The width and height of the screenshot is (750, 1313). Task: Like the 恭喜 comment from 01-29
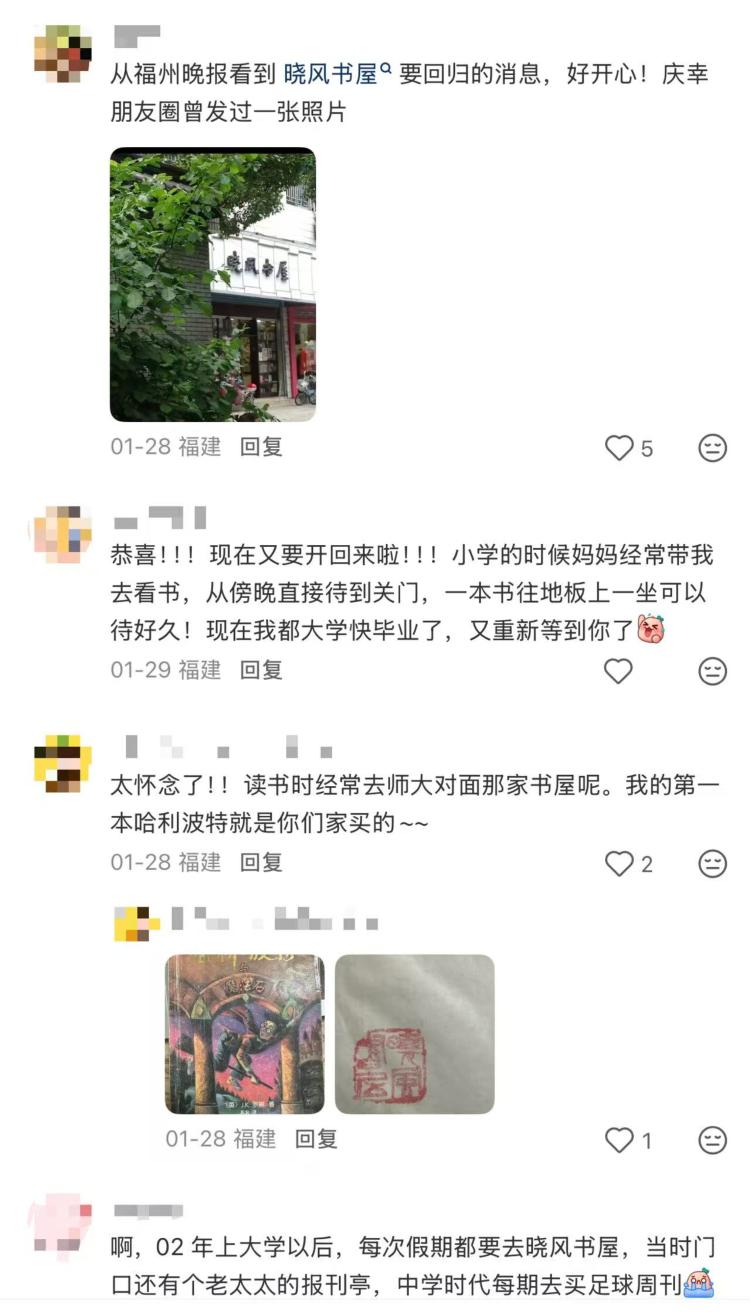pyautogui.click(x=619, y=671)
